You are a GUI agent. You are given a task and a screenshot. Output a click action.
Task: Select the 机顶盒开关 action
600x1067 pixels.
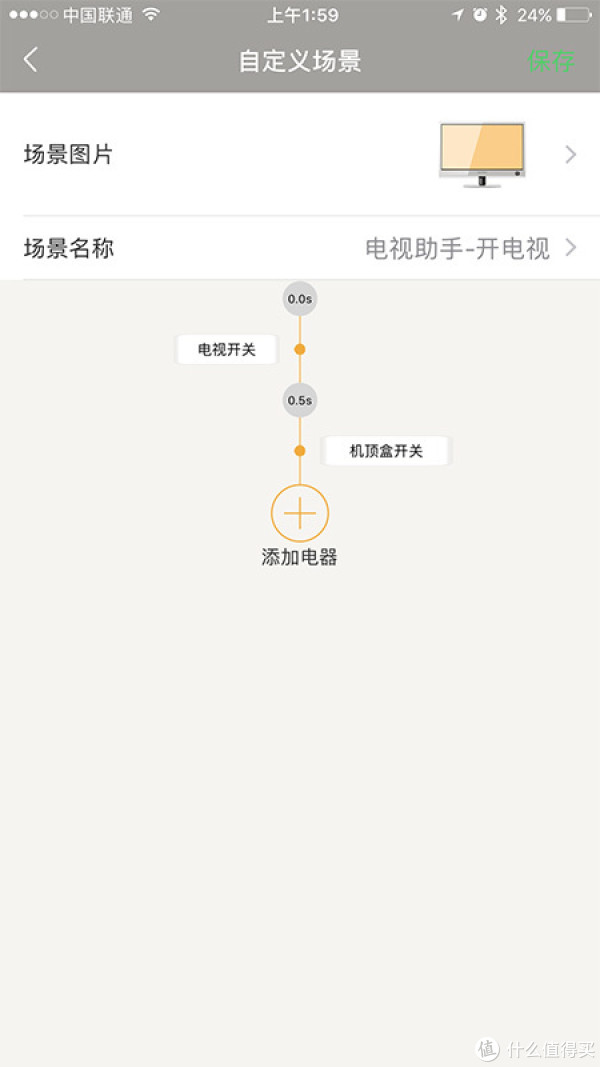386,451
